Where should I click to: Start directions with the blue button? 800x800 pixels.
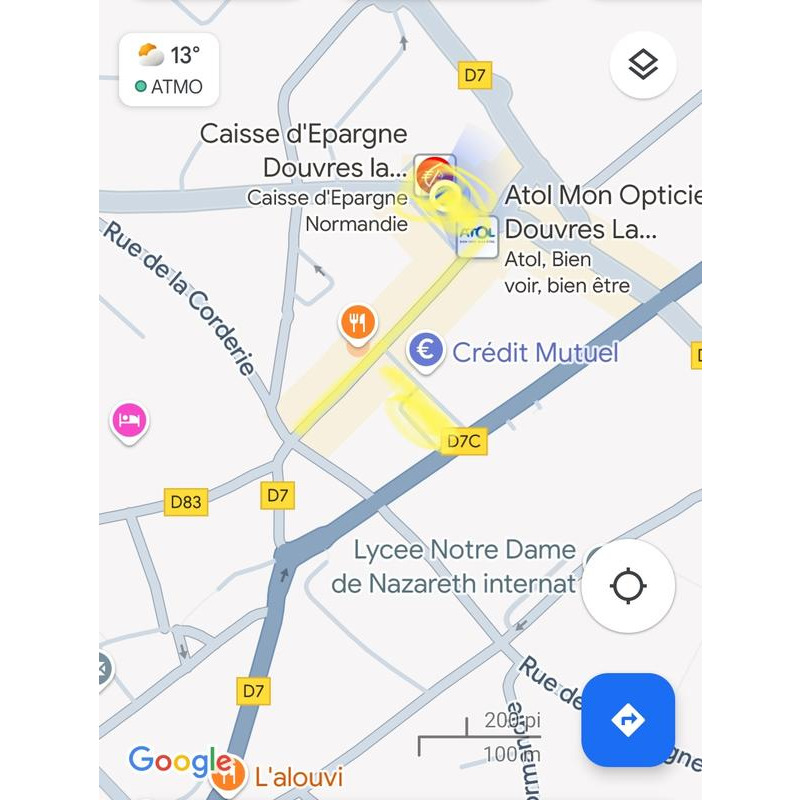coord(628,719)
